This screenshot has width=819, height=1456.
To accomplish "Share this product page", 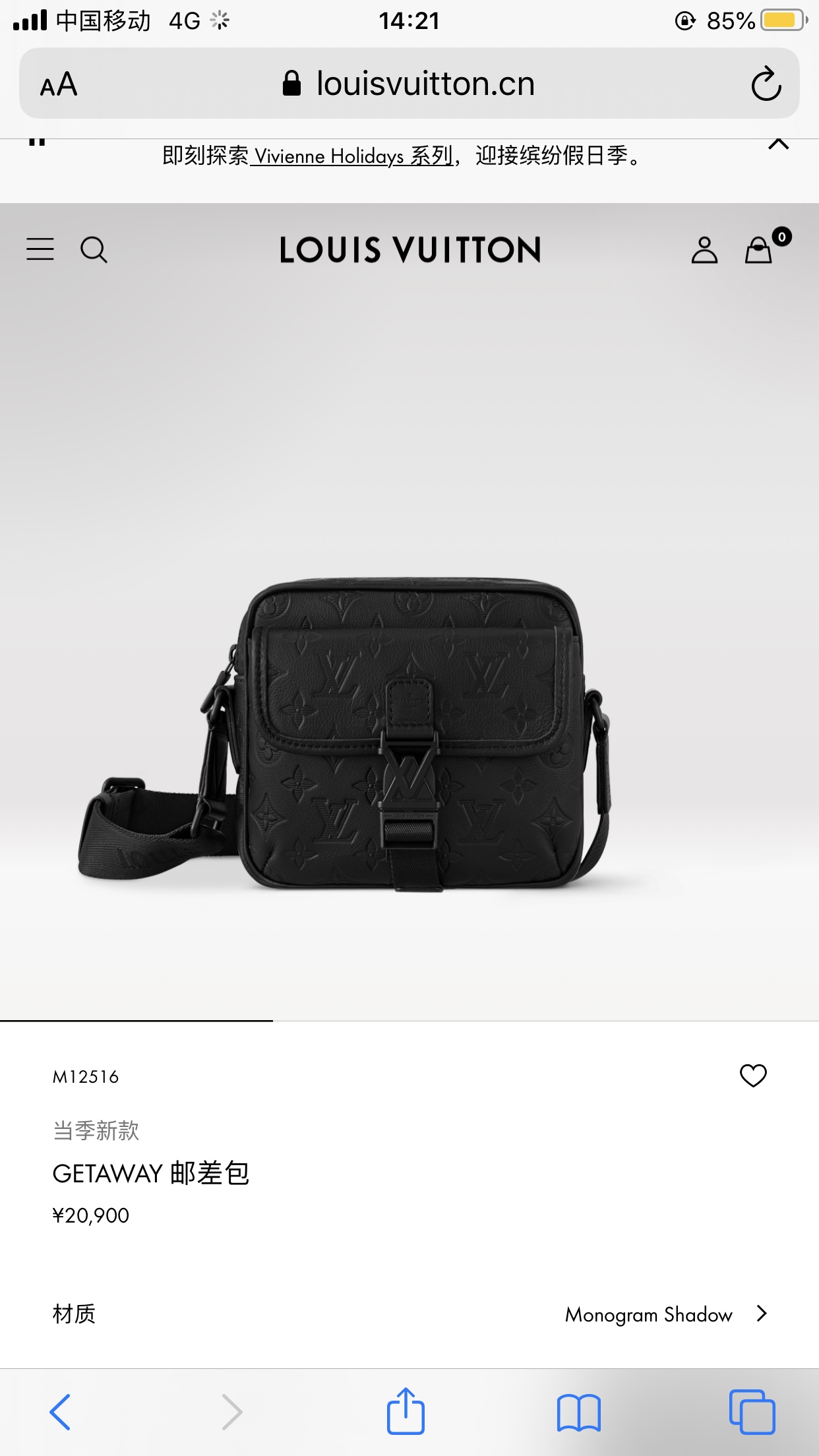I will pos(406,1412).
